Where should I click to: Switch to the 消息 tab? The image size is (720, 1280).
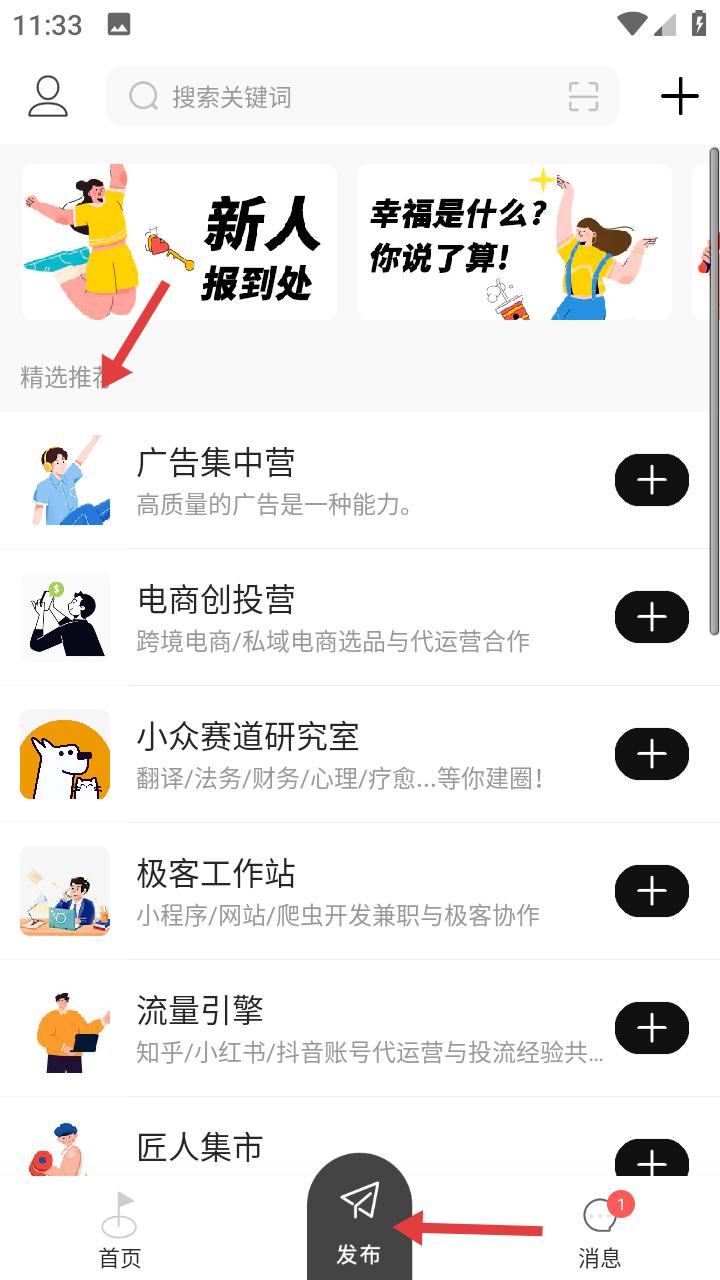tap(600, 1232)
